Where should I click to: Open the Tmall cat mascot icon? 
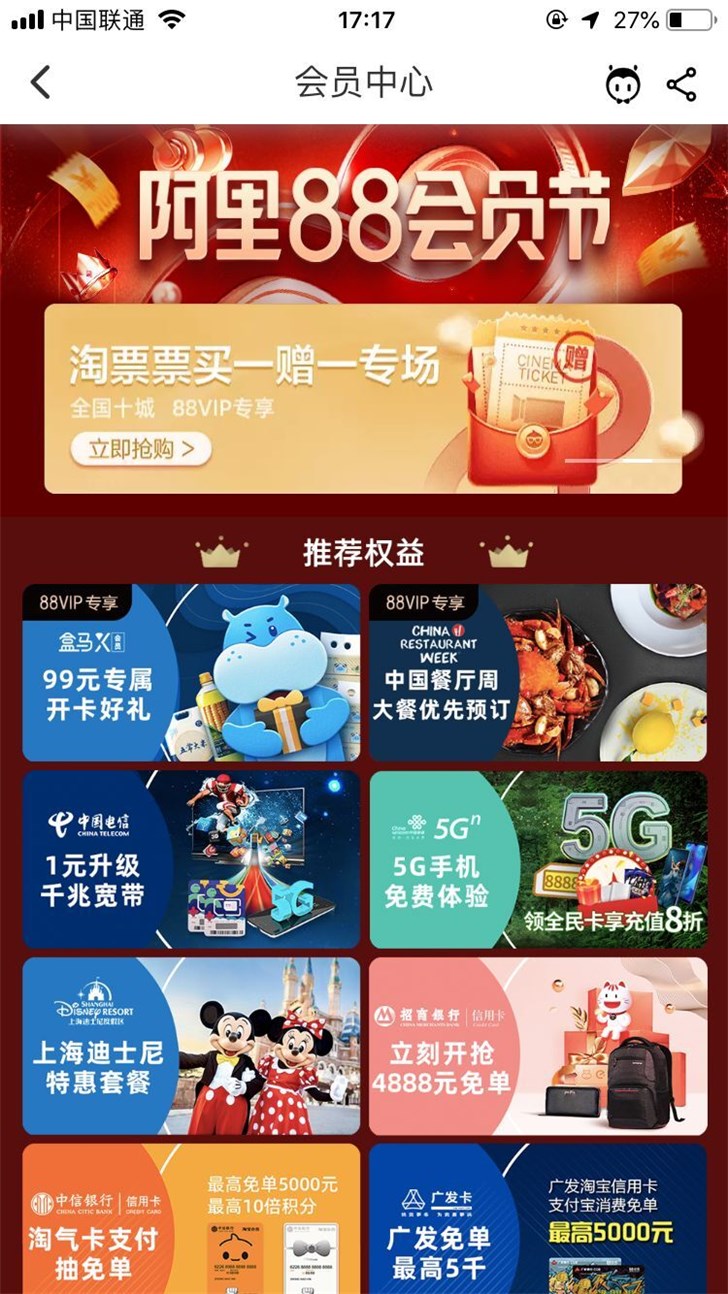tap(623, 84)
